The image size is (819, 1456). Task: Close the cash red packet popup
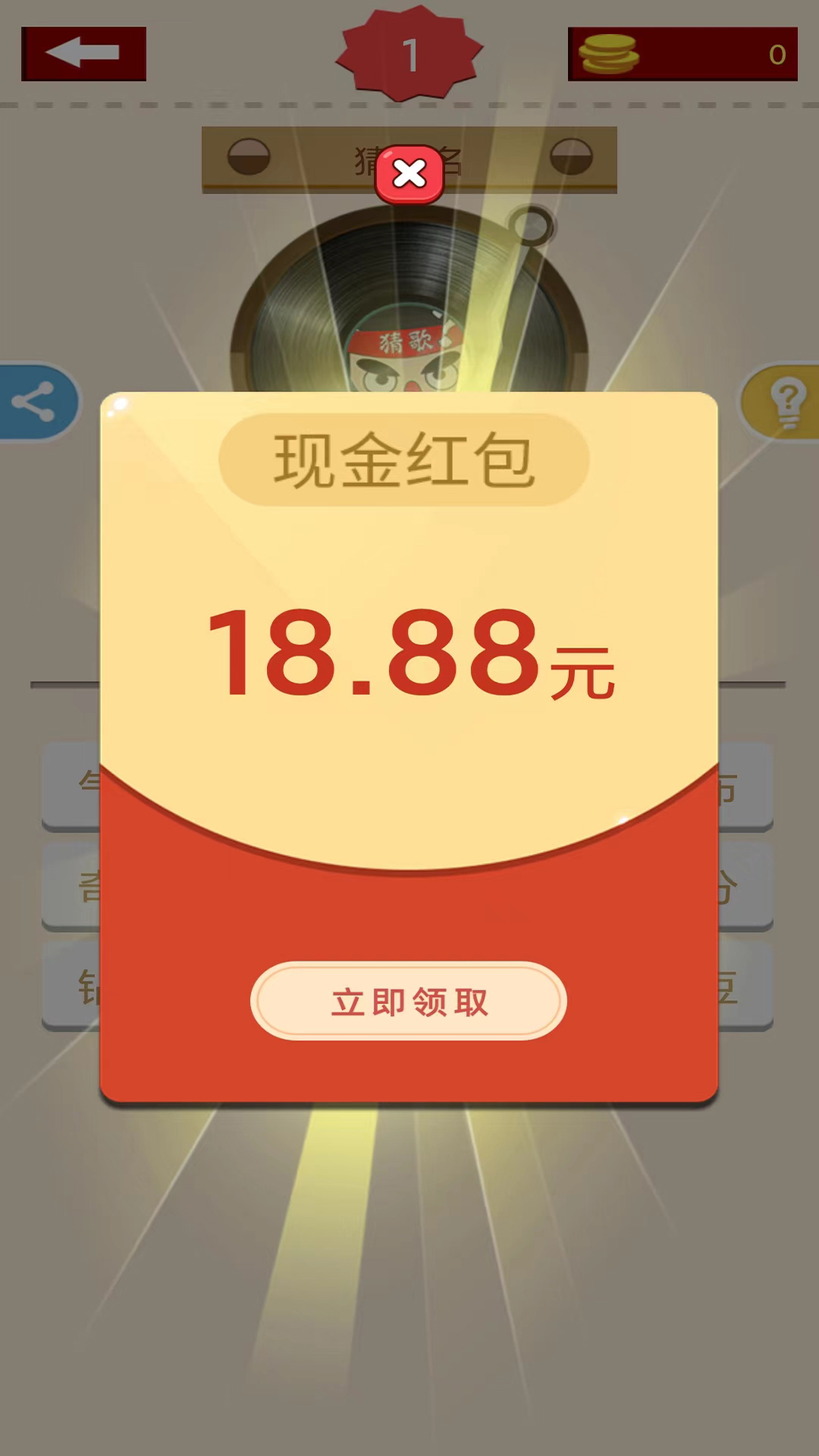click(x=409, y=174)
